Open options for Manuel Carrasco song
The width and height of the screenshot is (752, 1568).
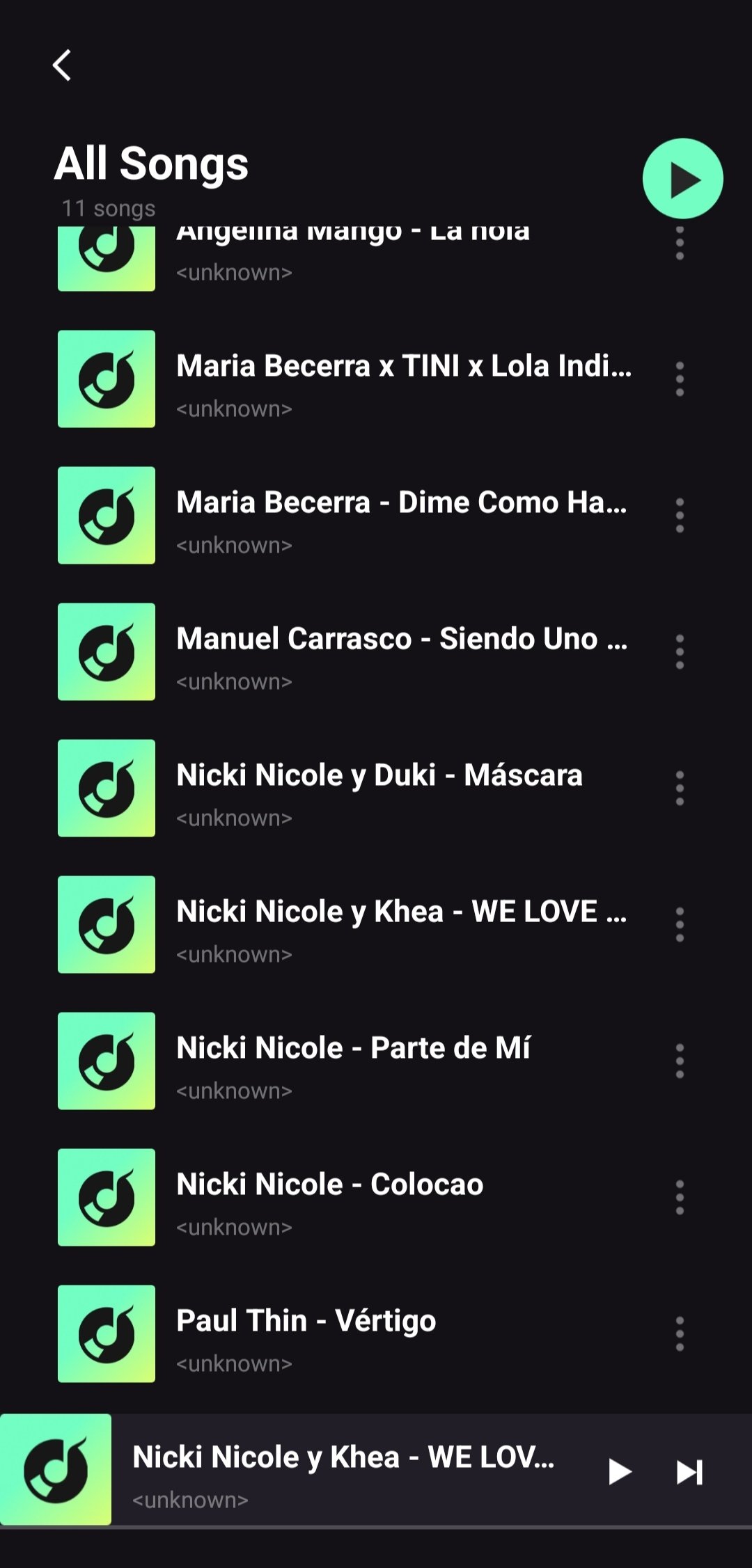680,652
